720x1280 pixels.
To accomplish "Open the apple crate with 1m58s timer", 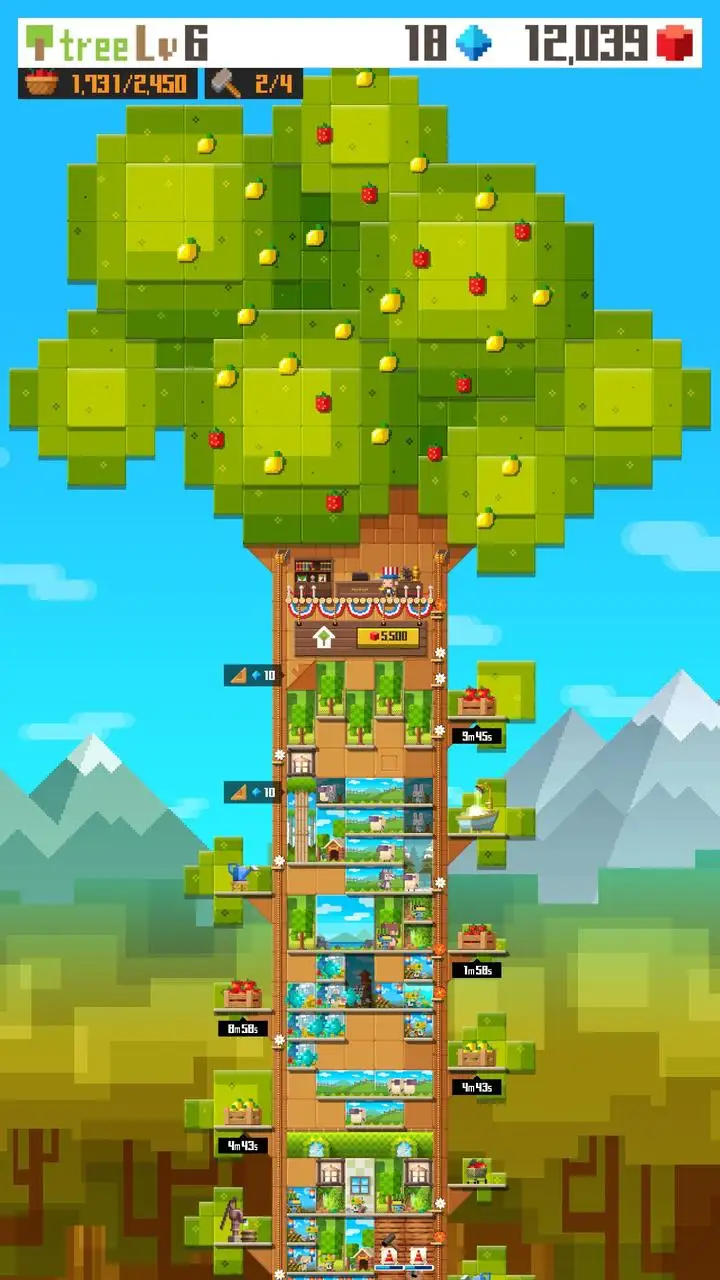I will click(x=477, y=938).
